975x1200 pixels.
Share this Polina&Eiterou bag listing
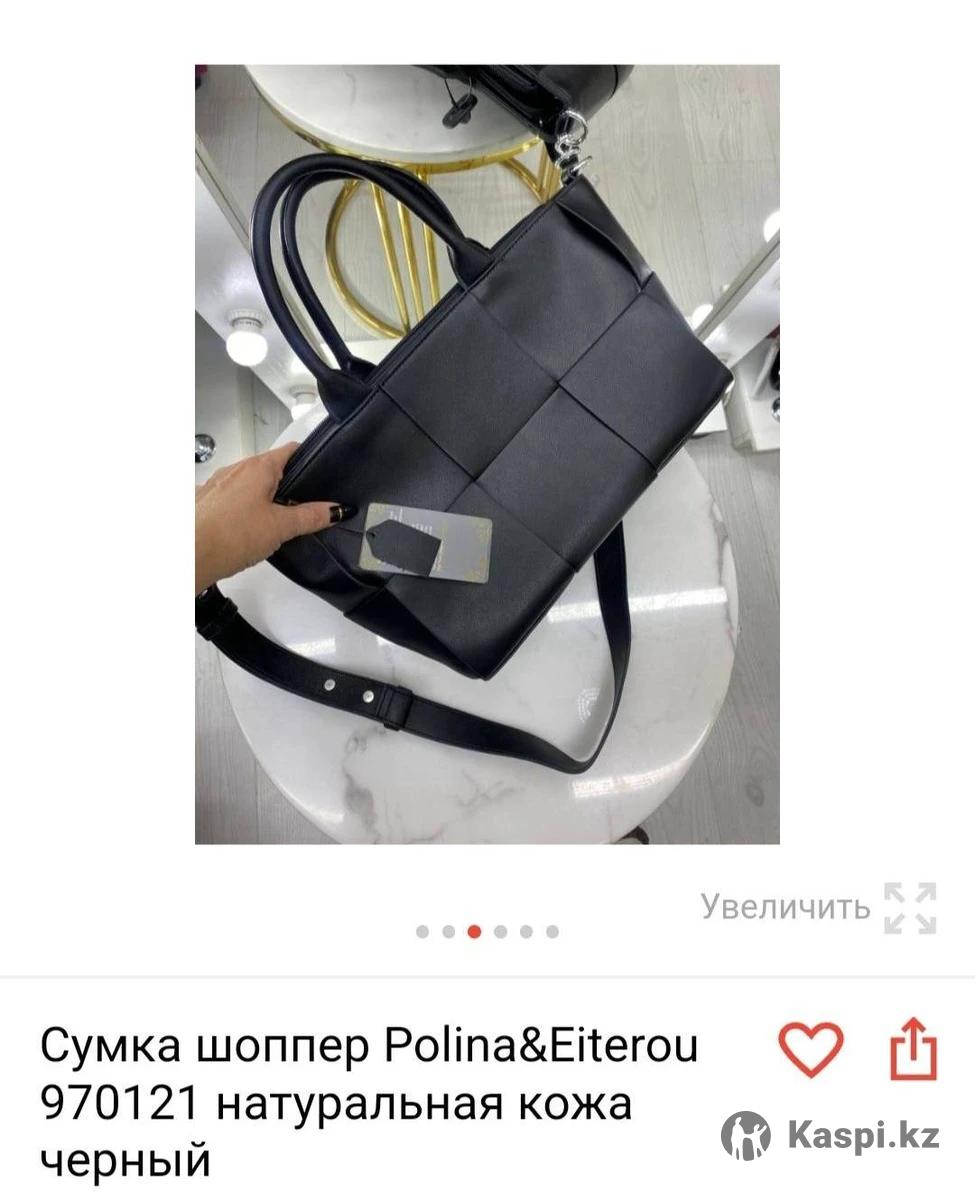pyautogui.click(x=913, y=1052)
